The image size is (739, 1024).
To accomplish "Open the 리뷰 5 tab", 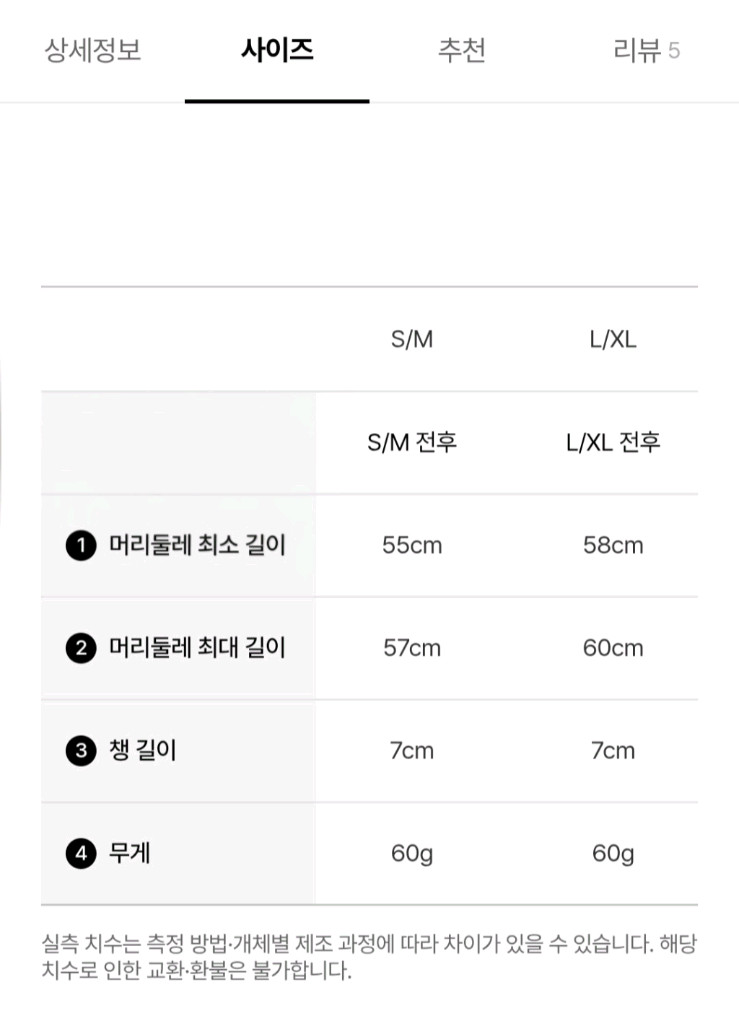I will [x=645, y=50].
